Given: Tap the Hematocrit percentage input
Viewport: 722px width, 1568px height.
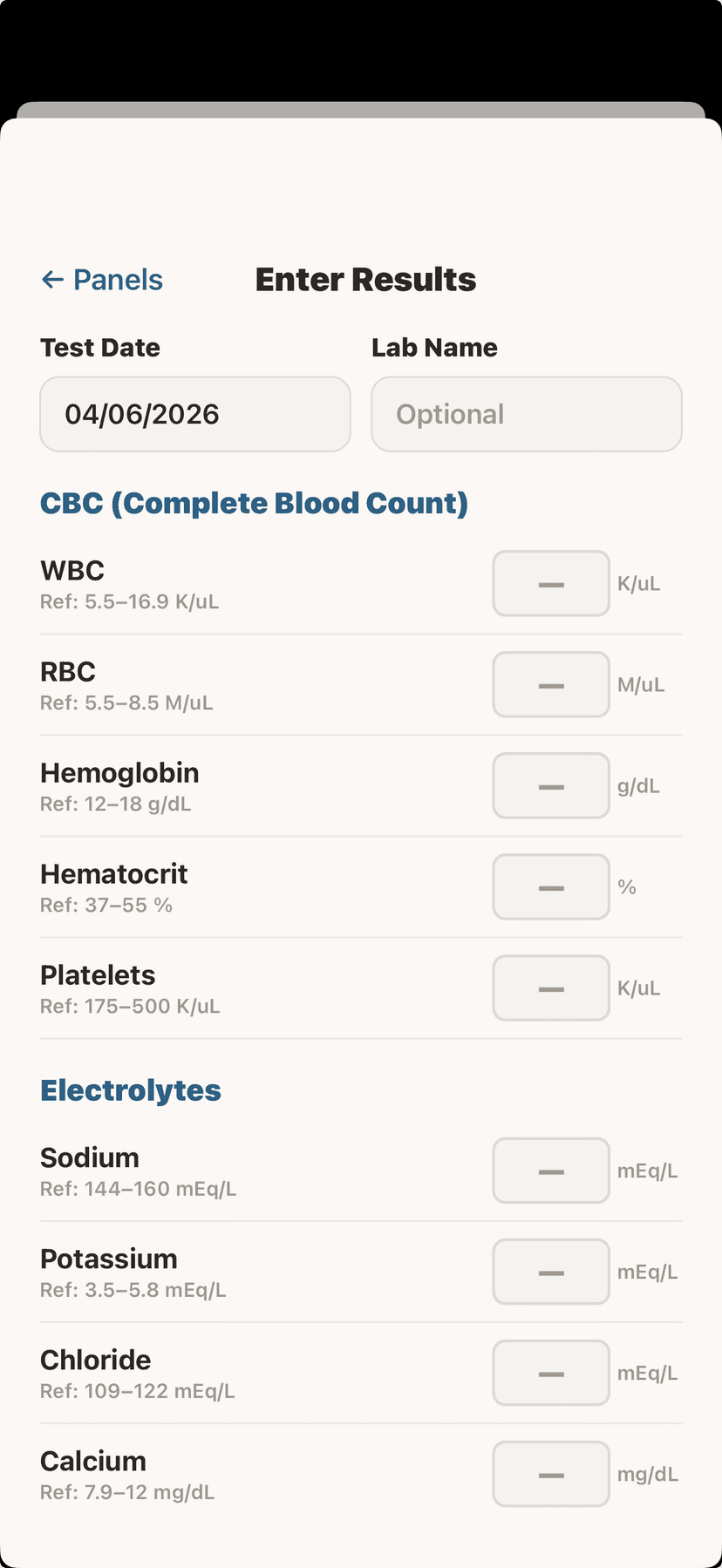Looking at the screenshot, I should [x=550, y=886].
